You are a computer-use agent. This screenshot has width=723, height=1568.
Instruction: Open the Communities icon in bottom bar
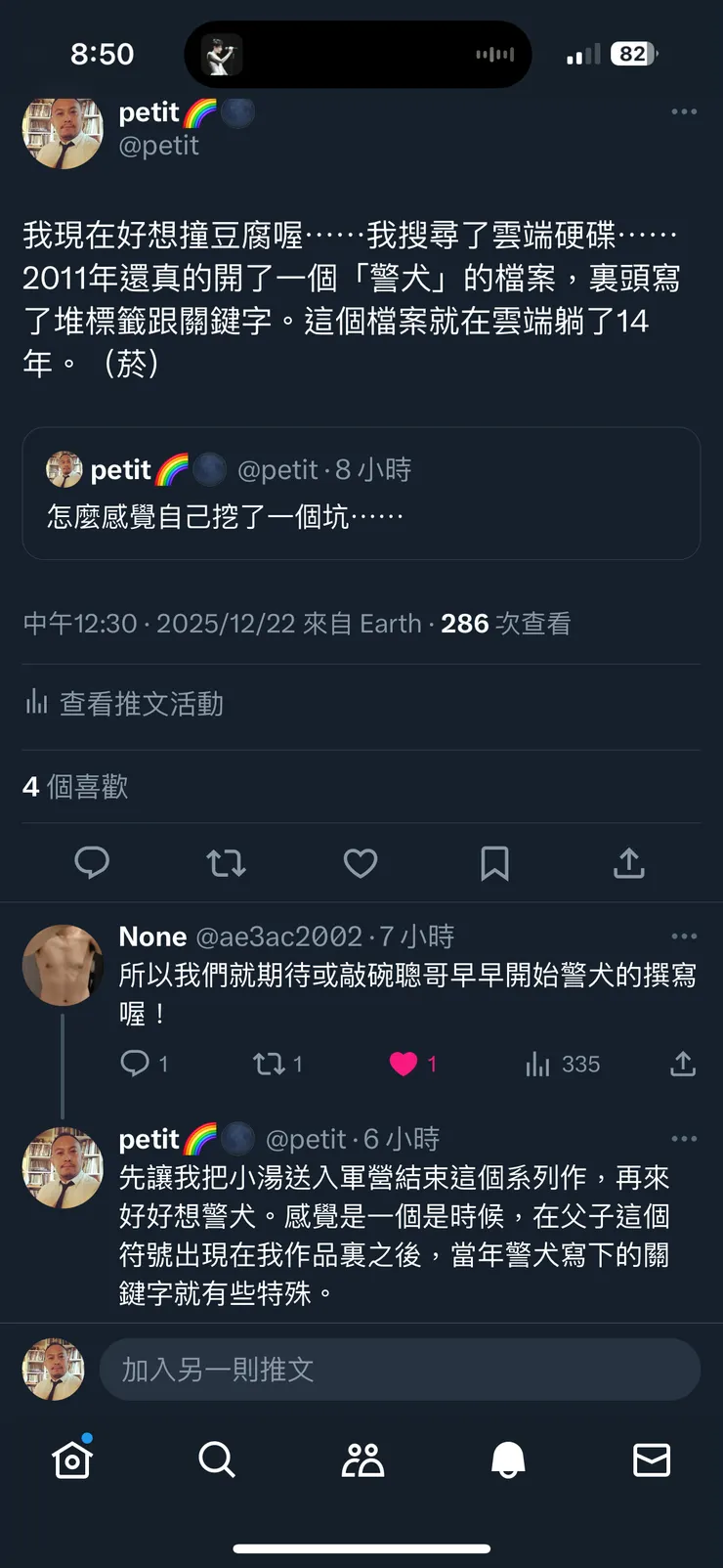[x=361, y=1460]
